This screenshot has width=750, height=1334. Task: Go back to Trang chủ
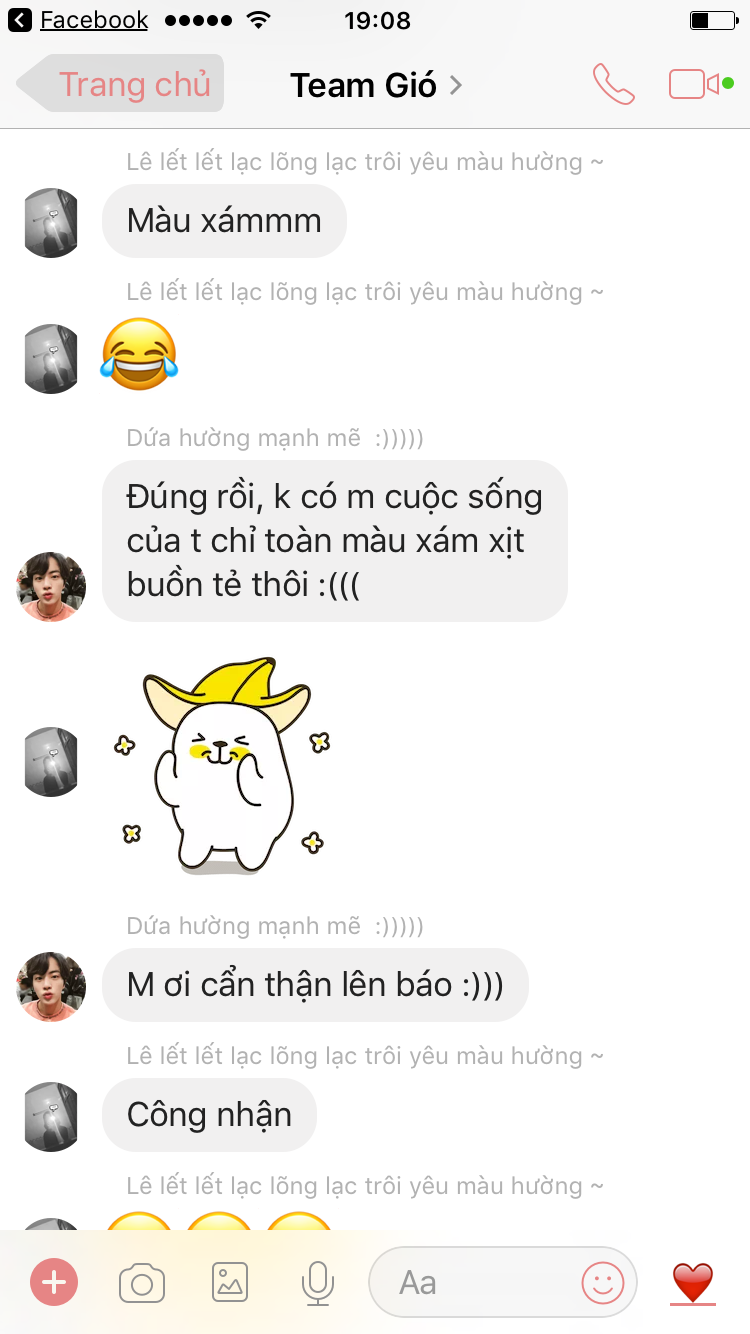pos(122,84)
